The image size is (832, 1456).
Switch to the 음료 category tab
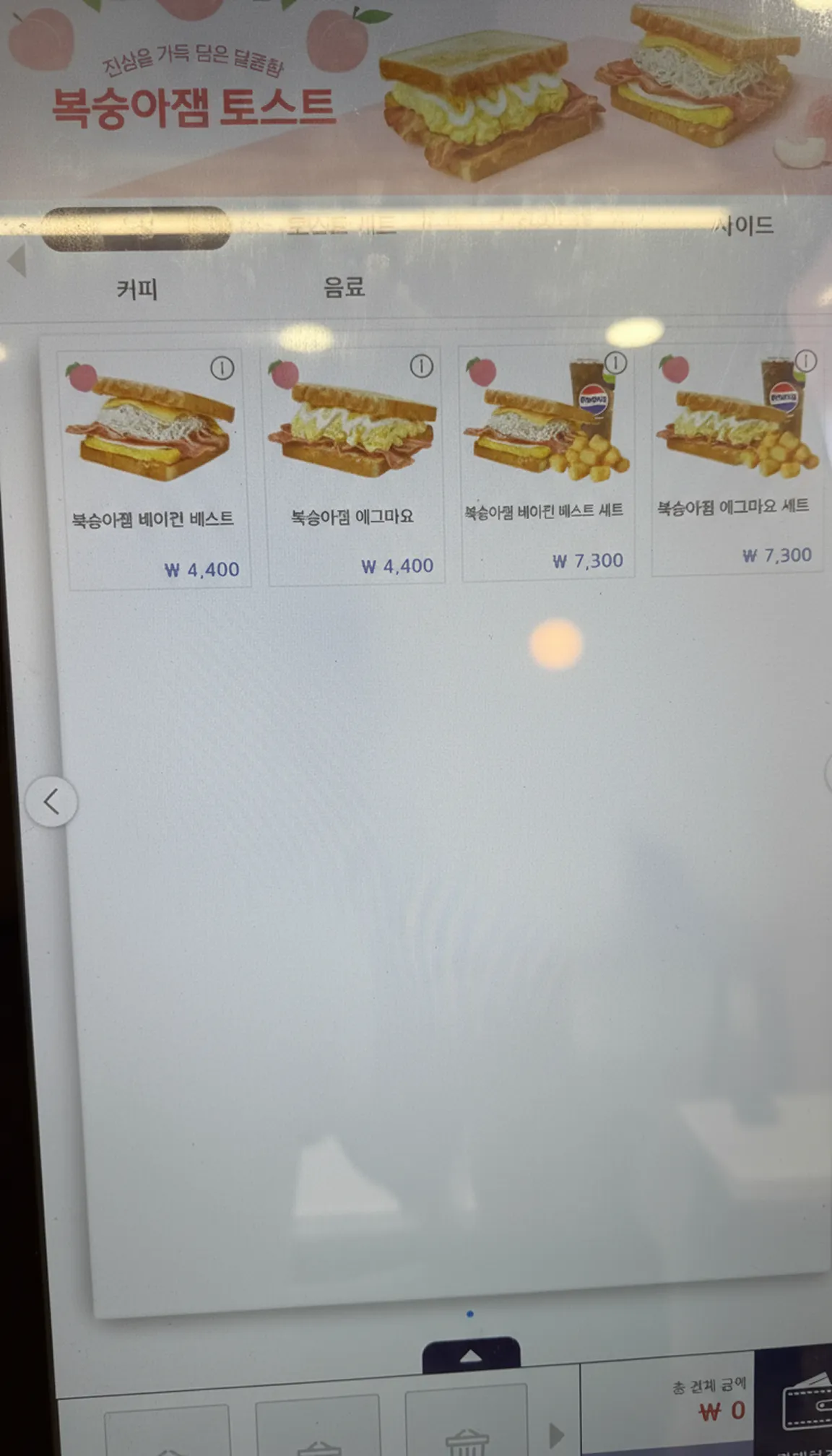pos(344,287)
